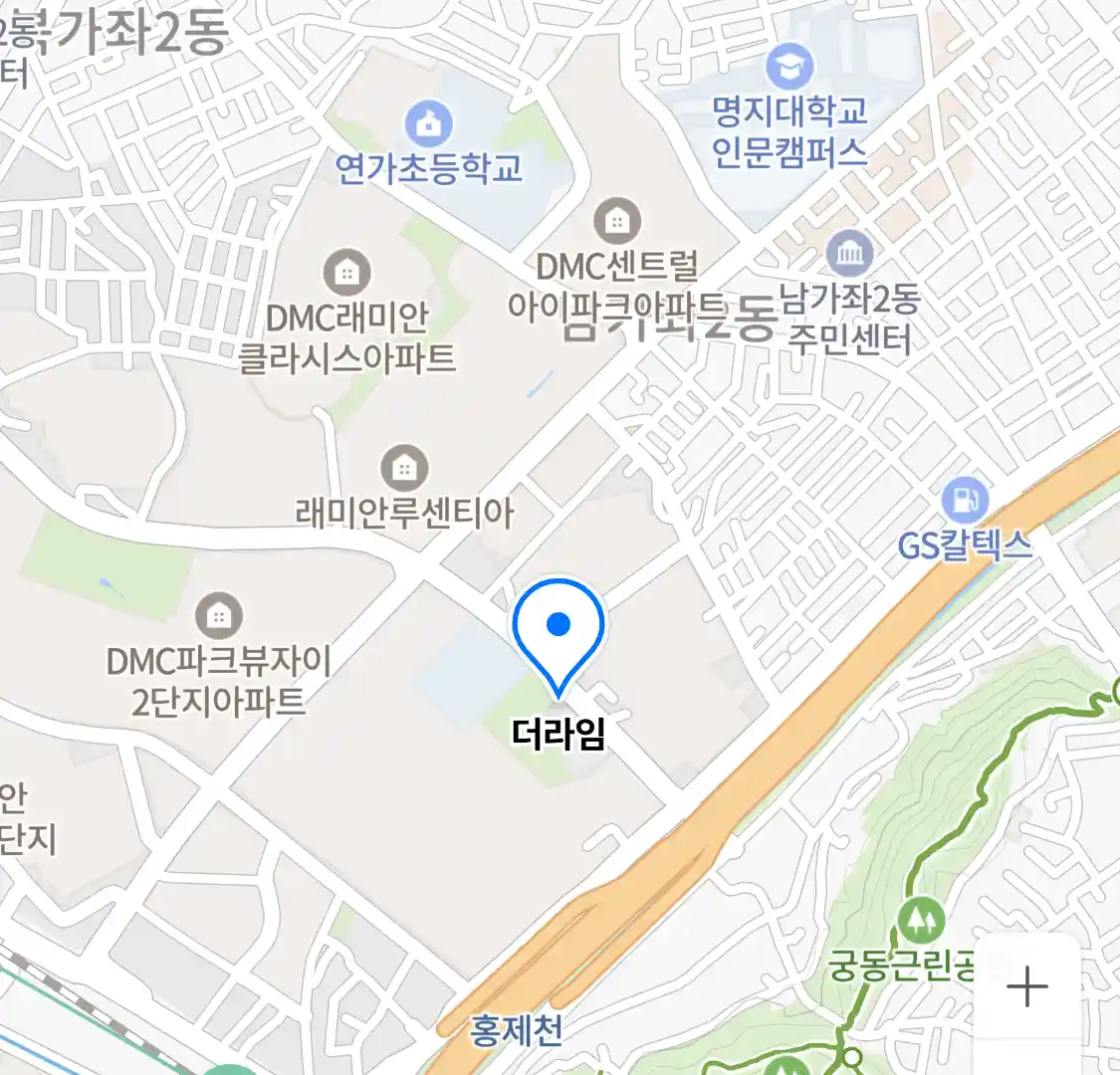This screenshot has width=1120, height=1075.
Task: Select the DMC센트럴아이파크아파트 marker
Action: pos(617,221)
